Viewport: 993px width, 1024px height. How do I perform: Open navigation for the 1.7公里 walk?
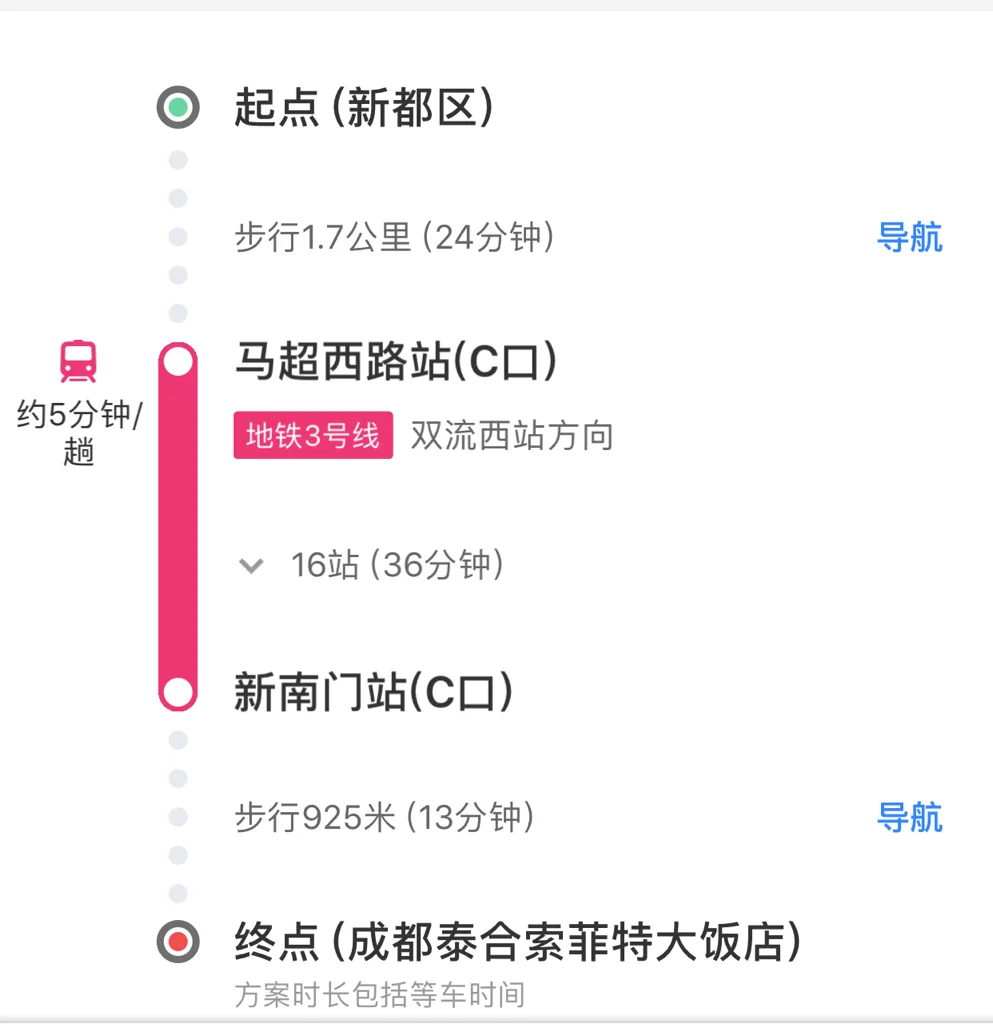[911, 237]
